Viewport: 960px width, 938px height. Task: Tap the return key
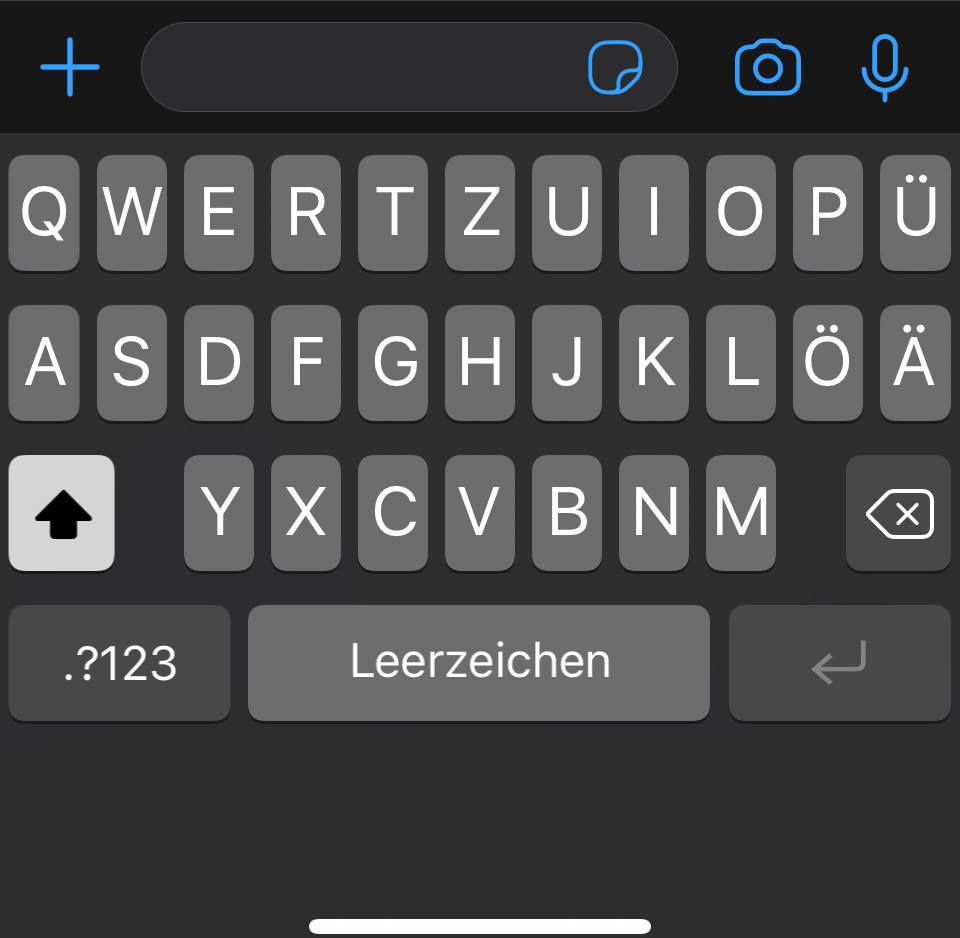coord(839,663)
